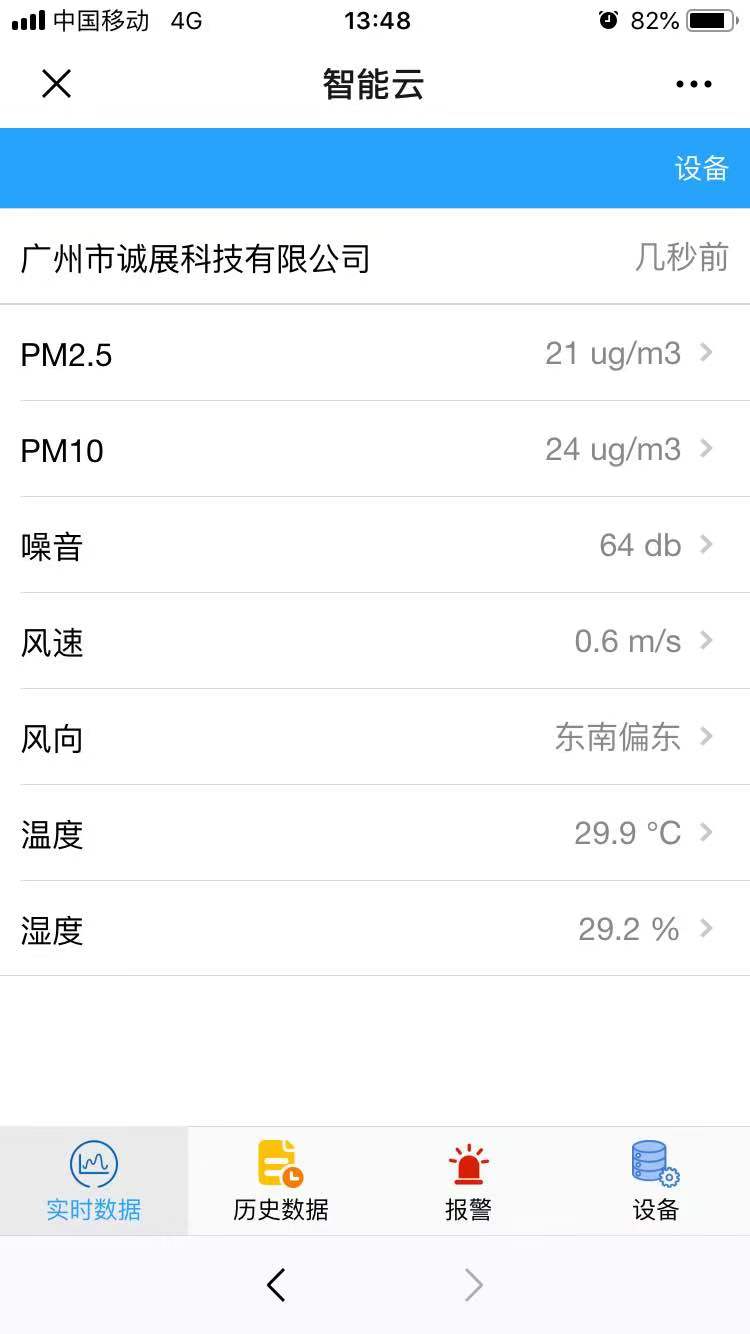View the 噪音 noise row
Image resolution: width=750 pixels, height=1334 pixels.
pos(375,545)
